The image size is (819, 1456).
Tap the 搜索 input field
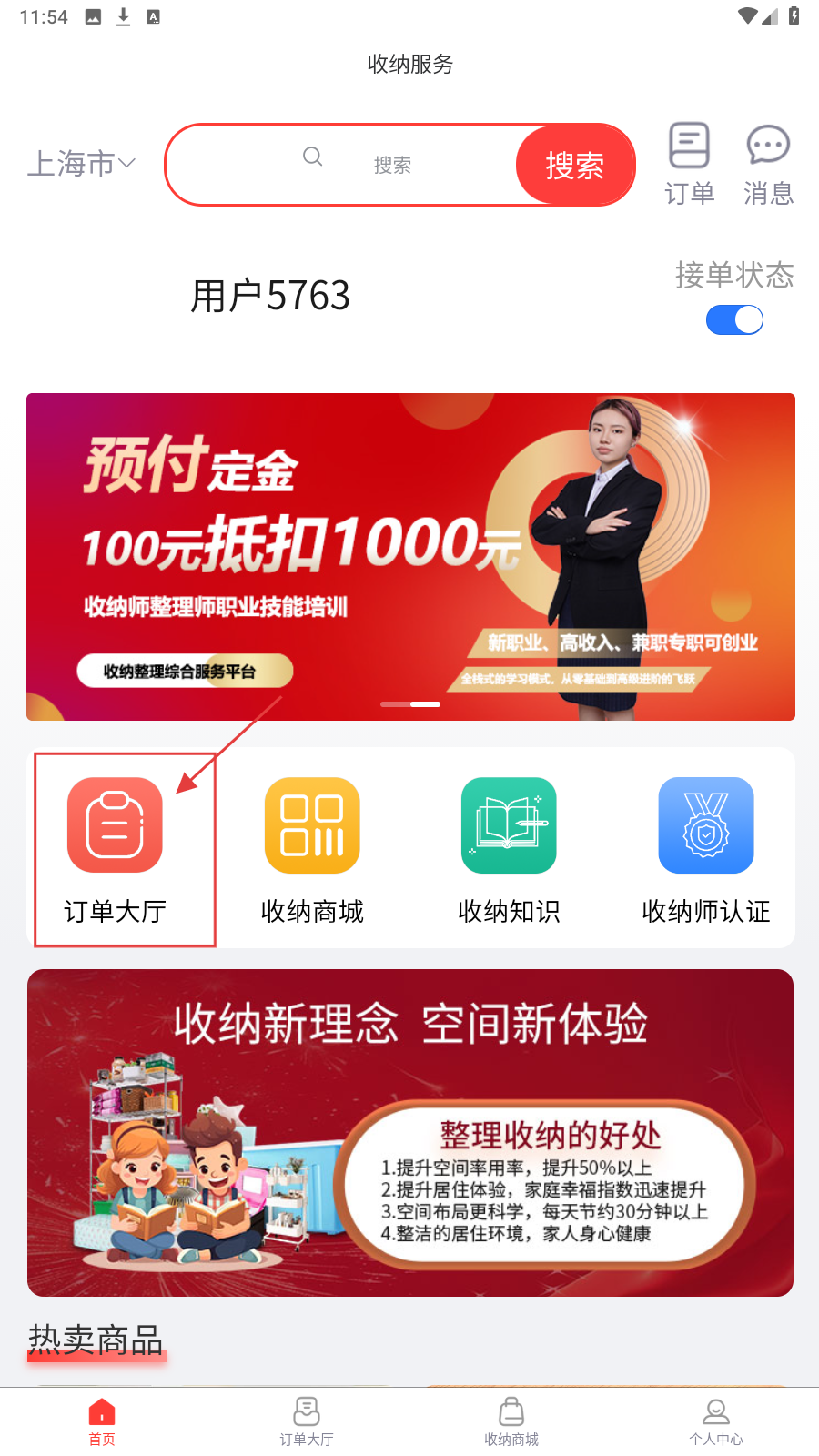tap(391, 165)
